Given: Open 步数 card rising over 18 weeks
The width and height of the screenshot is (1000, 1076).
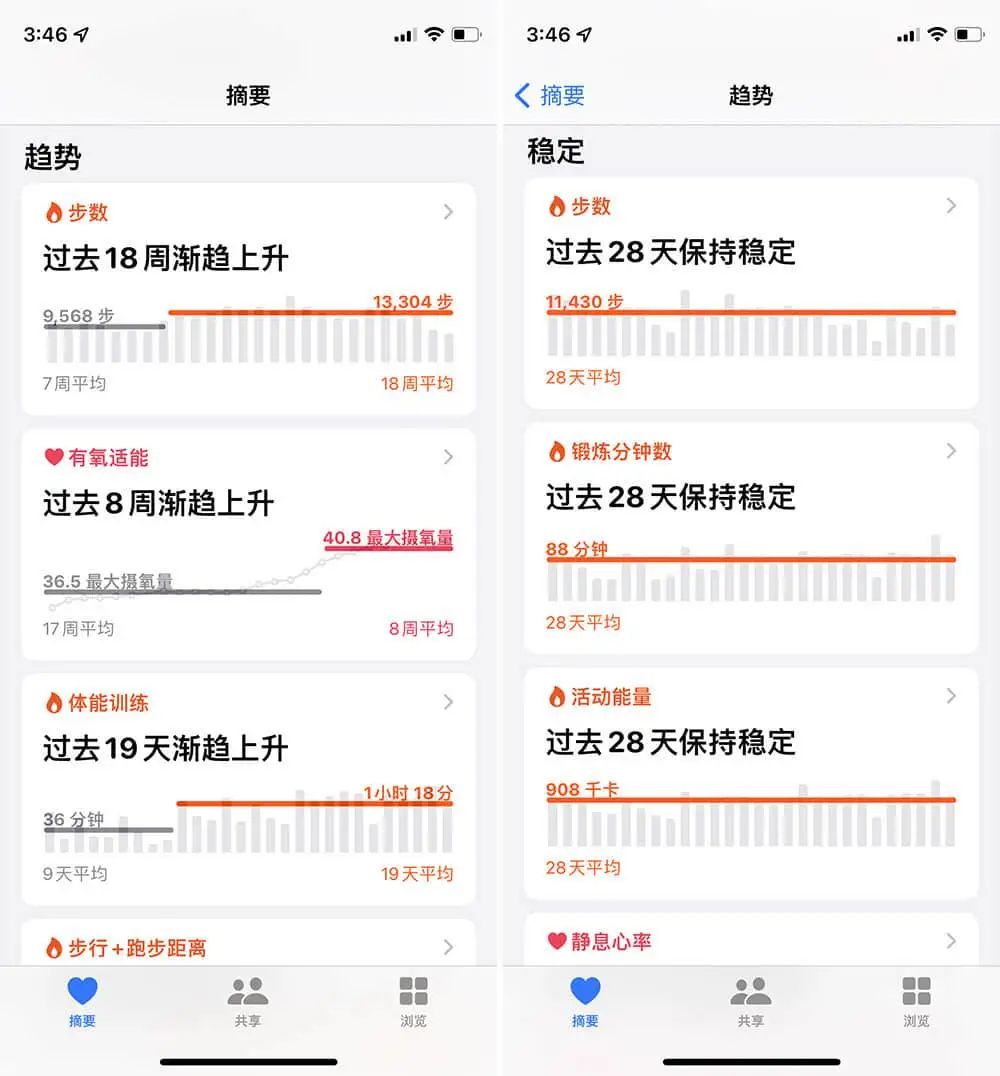Looking at the screenshot, I should tap(248, 298).
